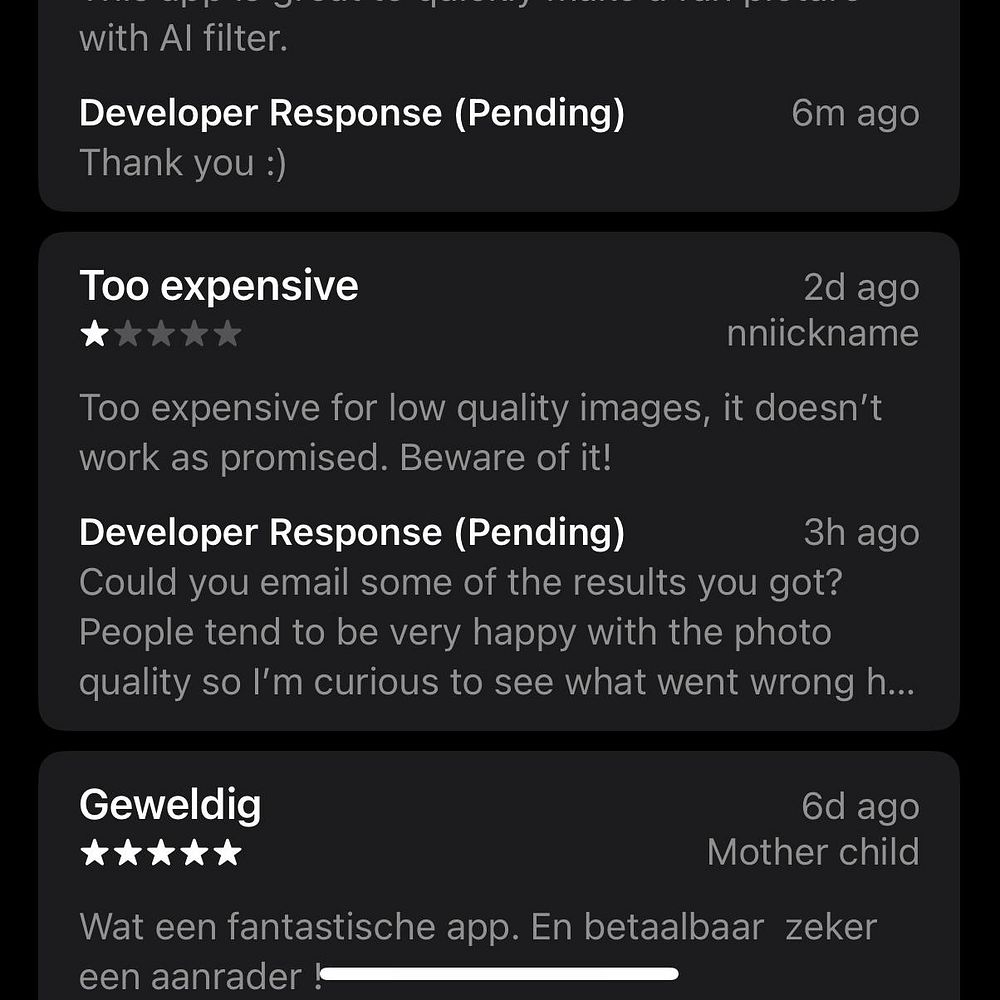Open the "Too expensive" review by nniickname
The image size is (1000, 1000).
[x=498, y=432]
